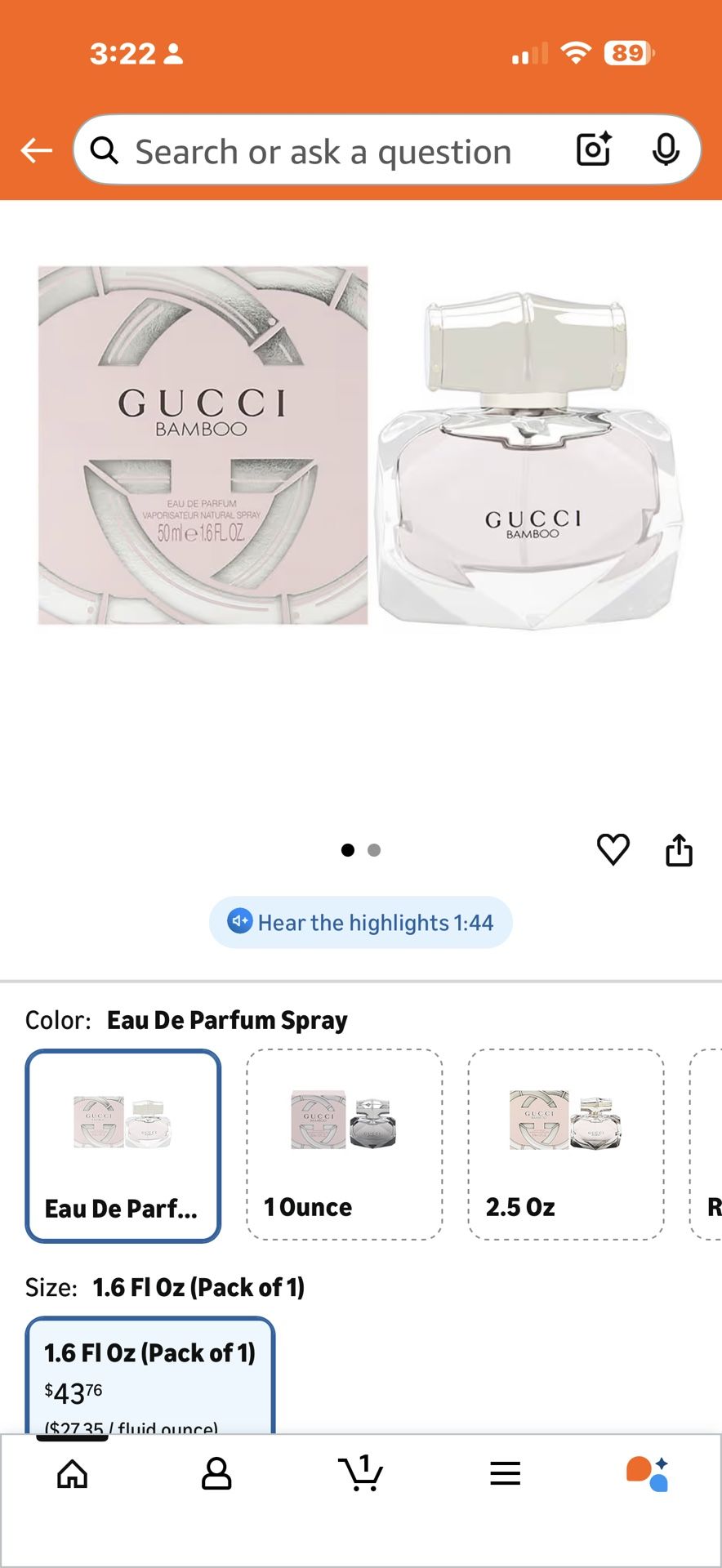Tap the search bar to ask a question
This screenshot has width=722, height=1568.
click(x=327, y=149)
